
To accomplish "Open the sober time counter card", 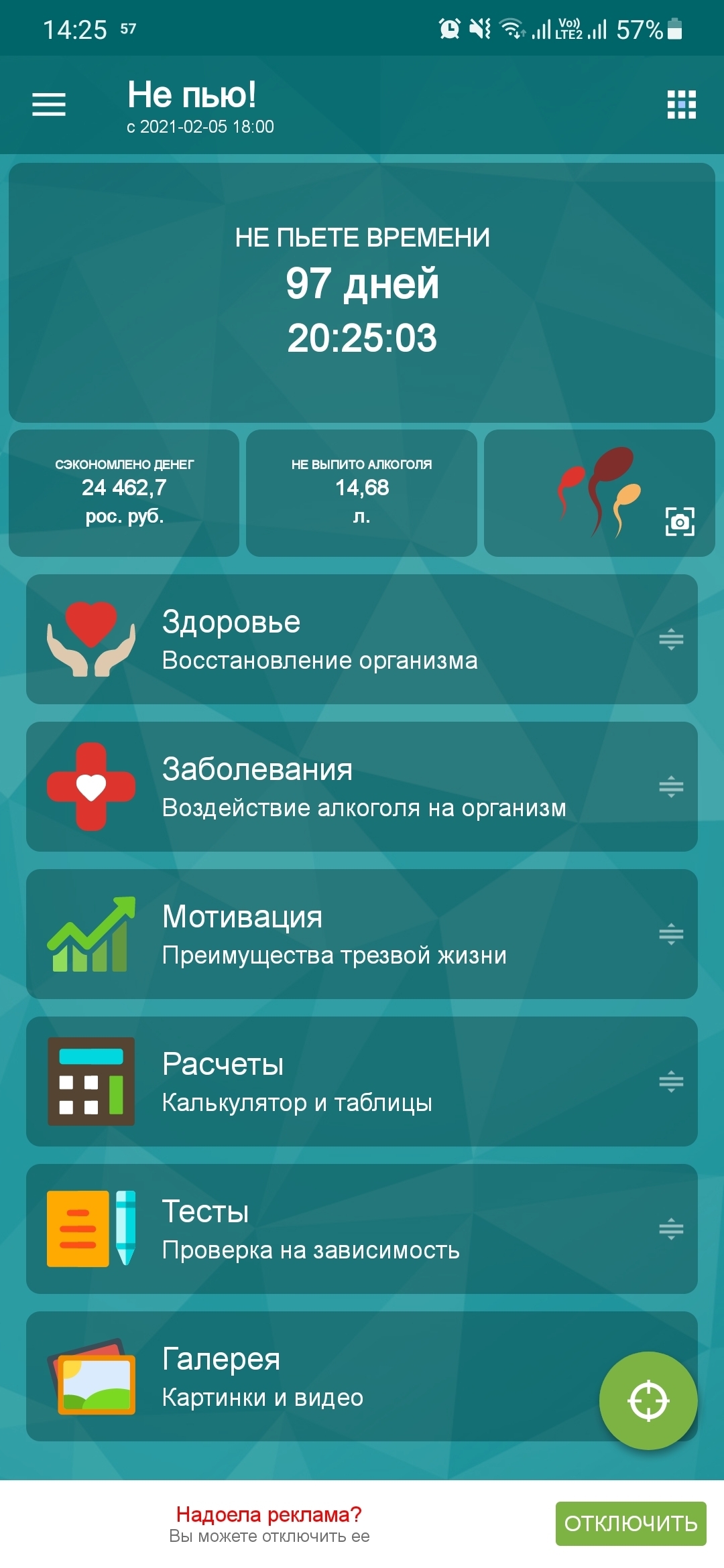I will (x=362, y=293).
